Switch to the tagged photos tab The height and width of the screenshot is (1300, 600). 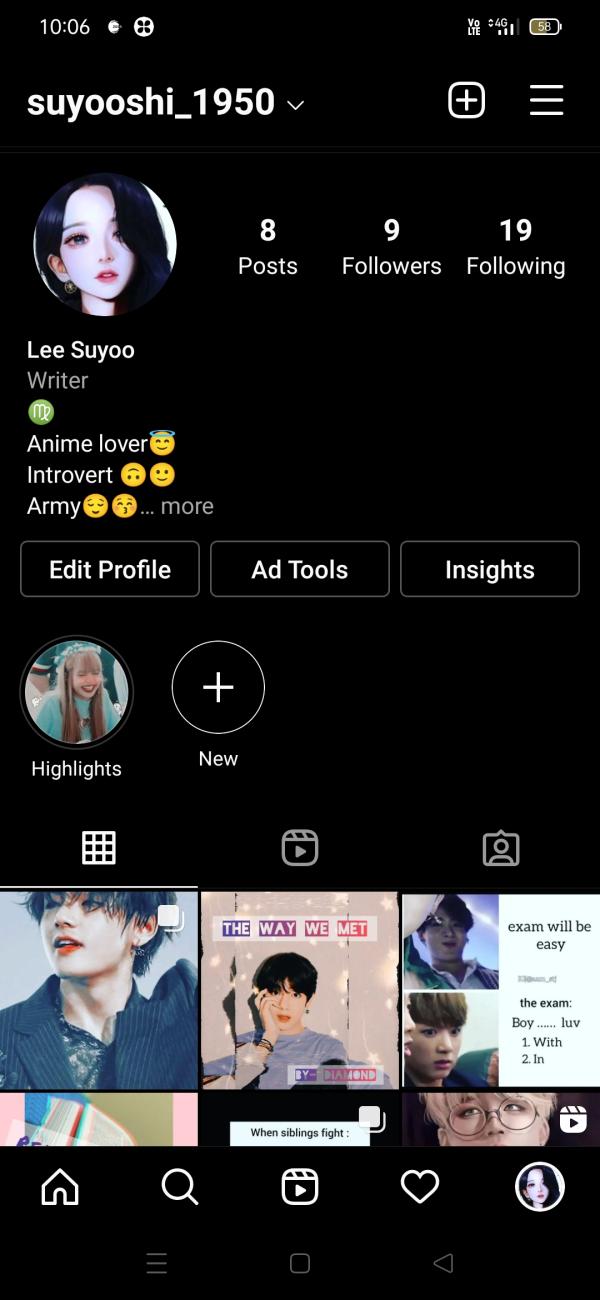[500, 848]
